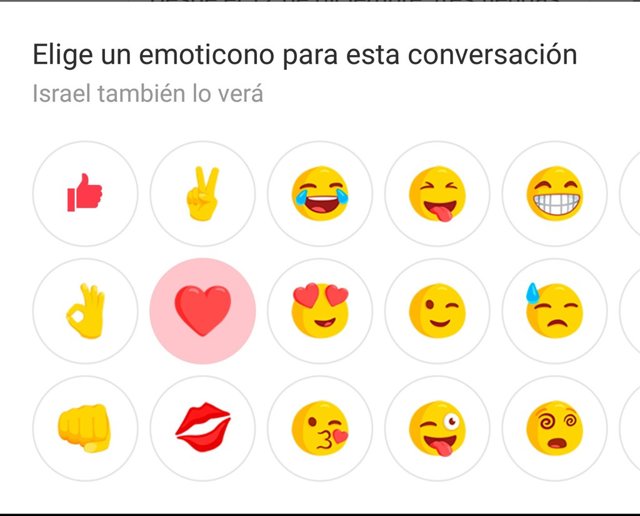This screenshot has width=640, height=516.
Task: Choose the red lips kiss emoji
Action: click(x=203, y=429)
